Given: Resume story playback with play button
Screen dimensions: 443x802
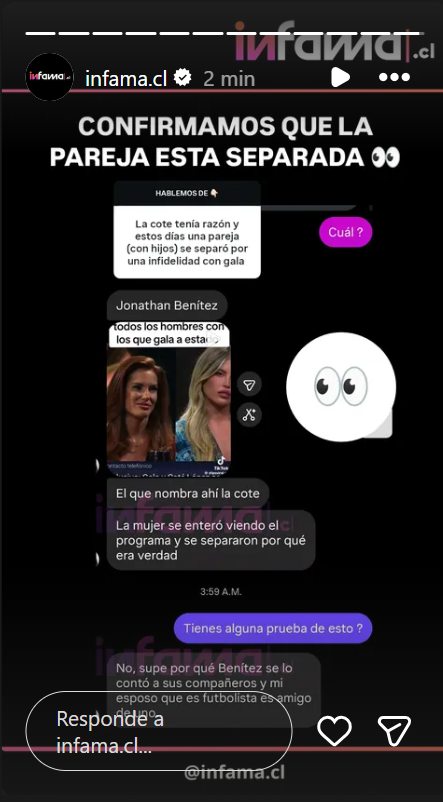Looking at the screenshot, I should (340, 77).
